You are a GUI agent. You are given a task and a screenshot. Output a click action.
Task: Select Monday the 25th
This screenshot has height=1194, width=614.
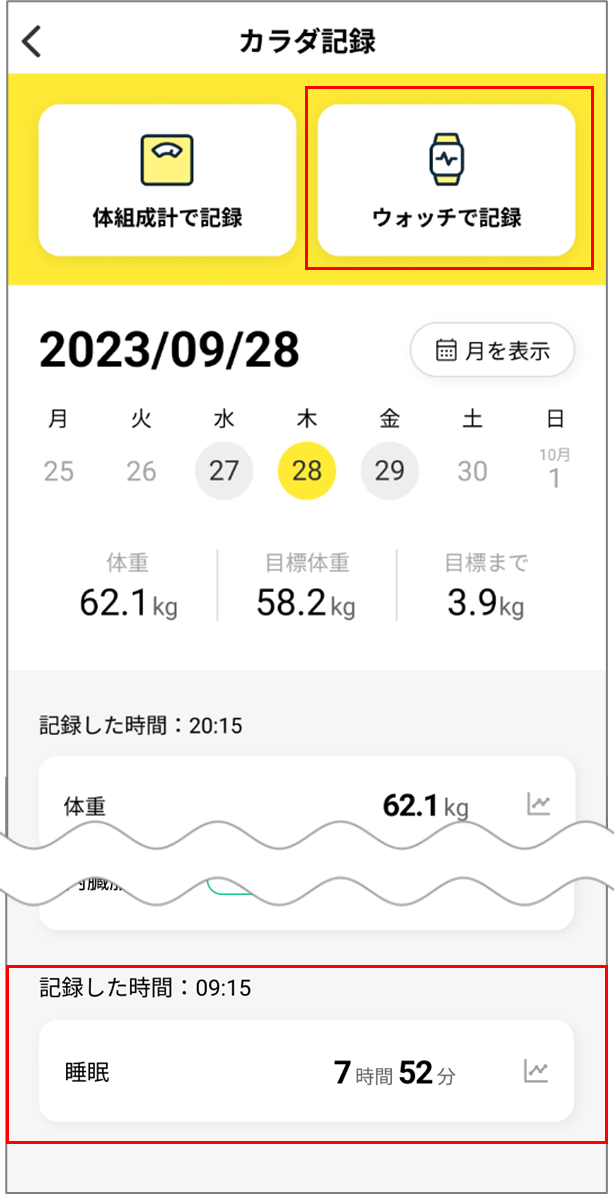coord(58,471)
